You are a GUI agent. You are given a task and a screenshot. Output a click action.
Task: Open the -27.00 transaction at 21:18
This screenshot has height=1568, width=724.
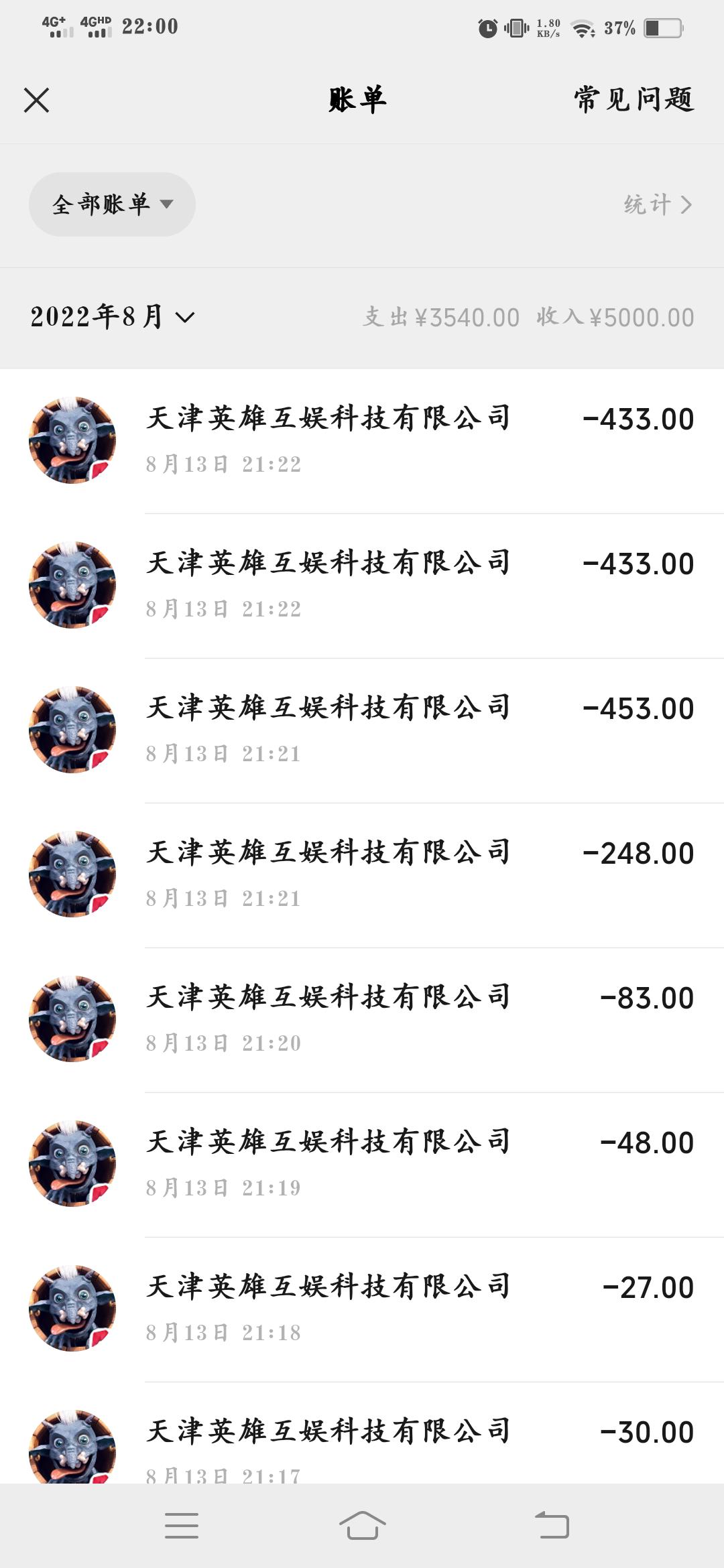click(x=362, y=1309)
